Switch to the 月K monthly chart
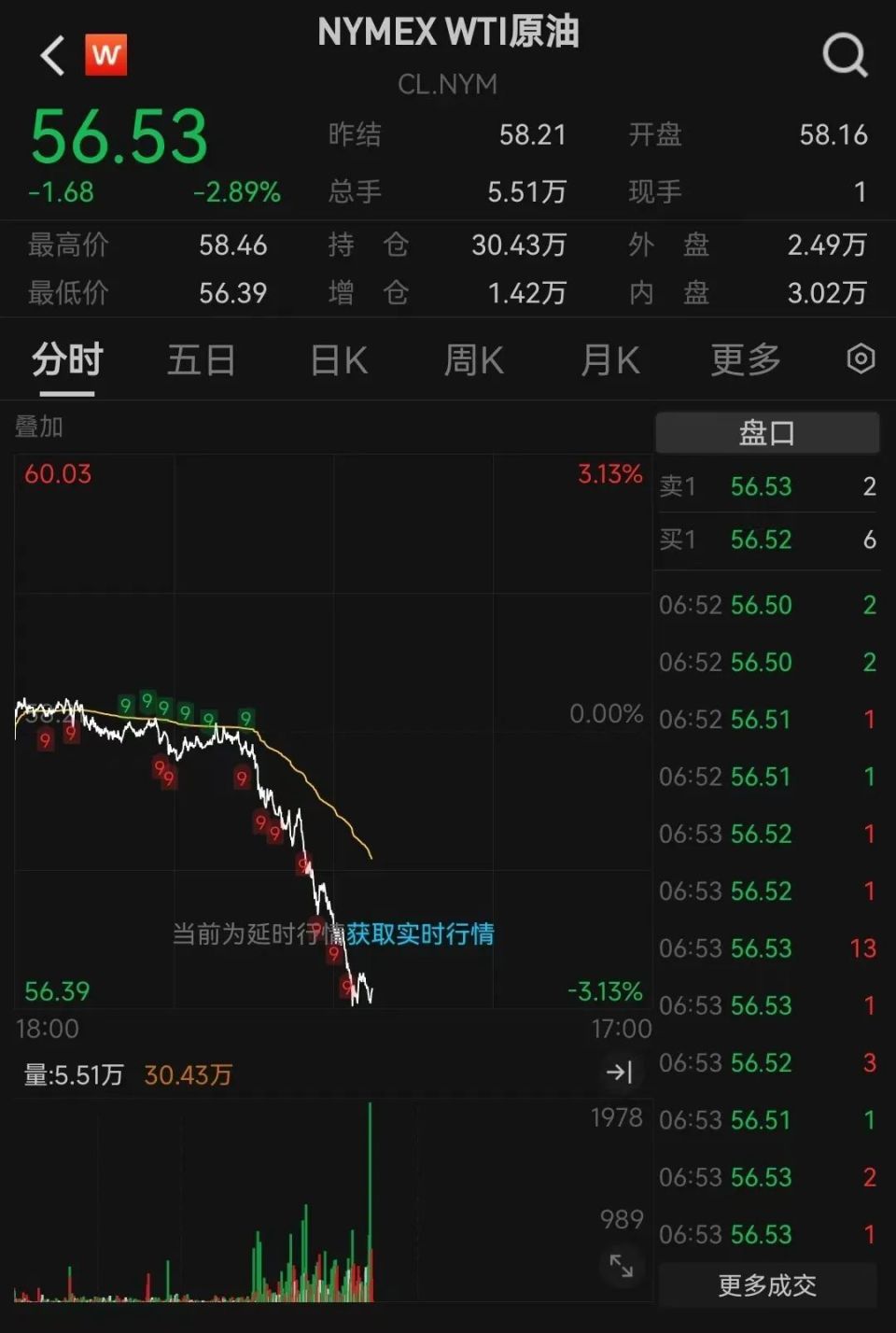 click(609, 359)
